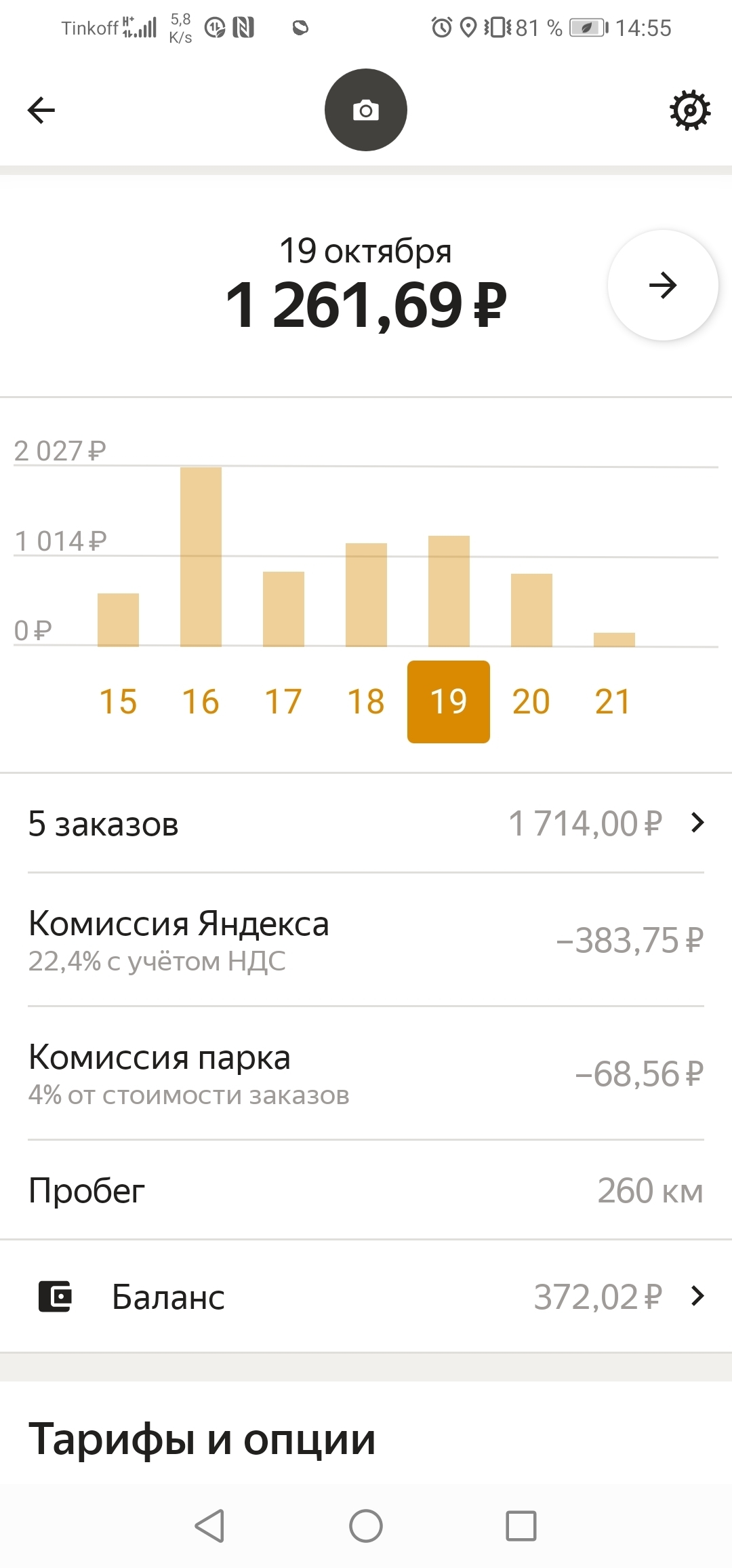
Task: Select day 20 on the chart
Action: click(531, 701)
